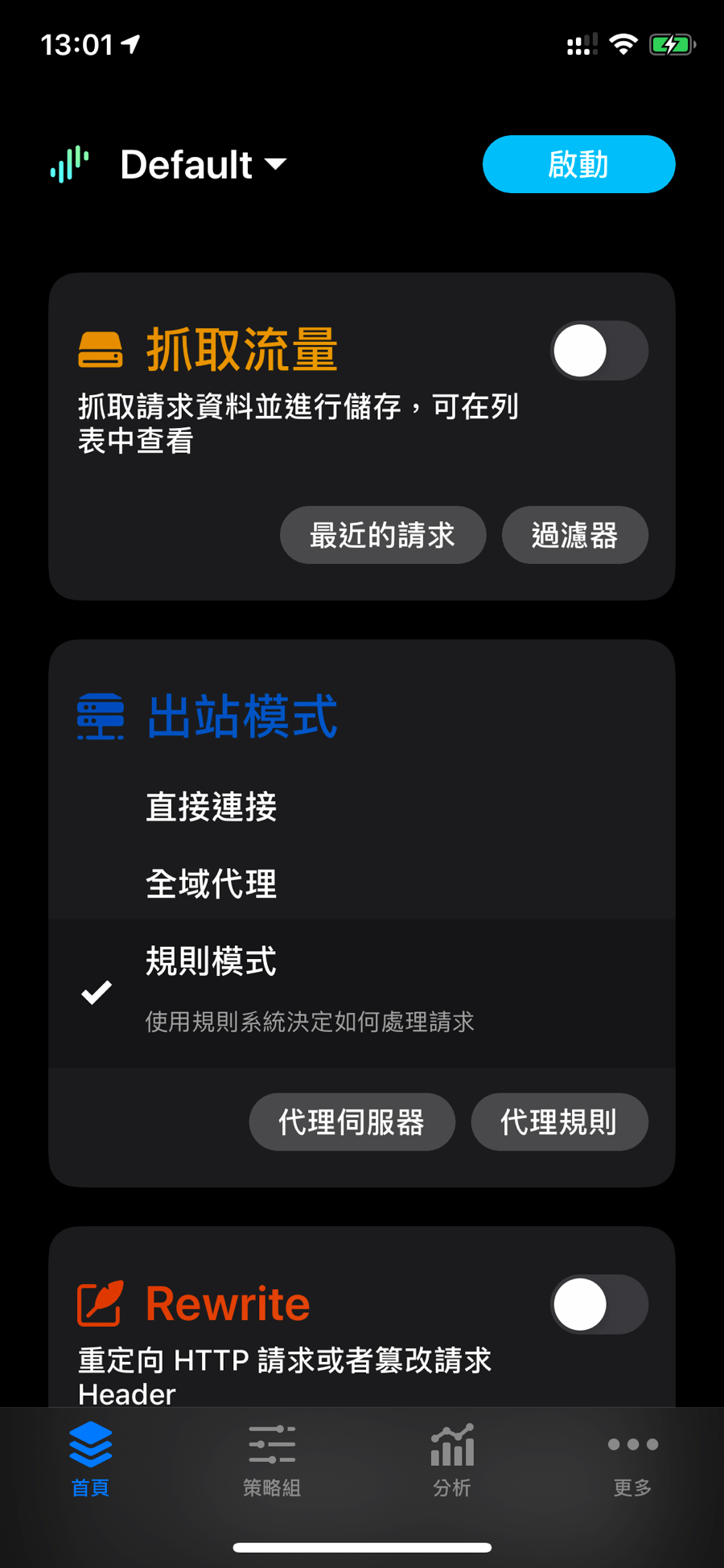The width and height of the screenshot is (724, 1568).
Task: Switch to the 策略組 tab
Action: click(272, 1459)
